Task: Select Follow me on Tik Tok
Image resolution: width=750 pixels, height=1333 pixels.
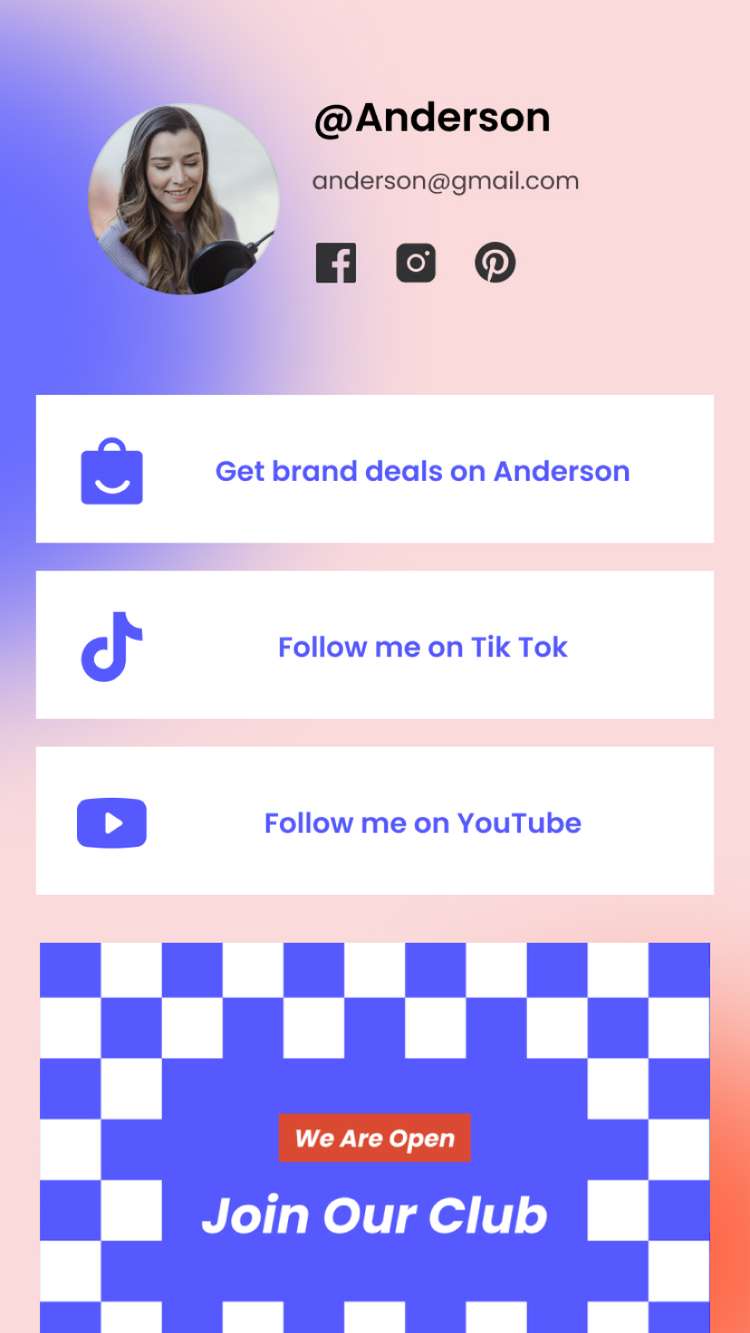Action: (x=375, y=645)
